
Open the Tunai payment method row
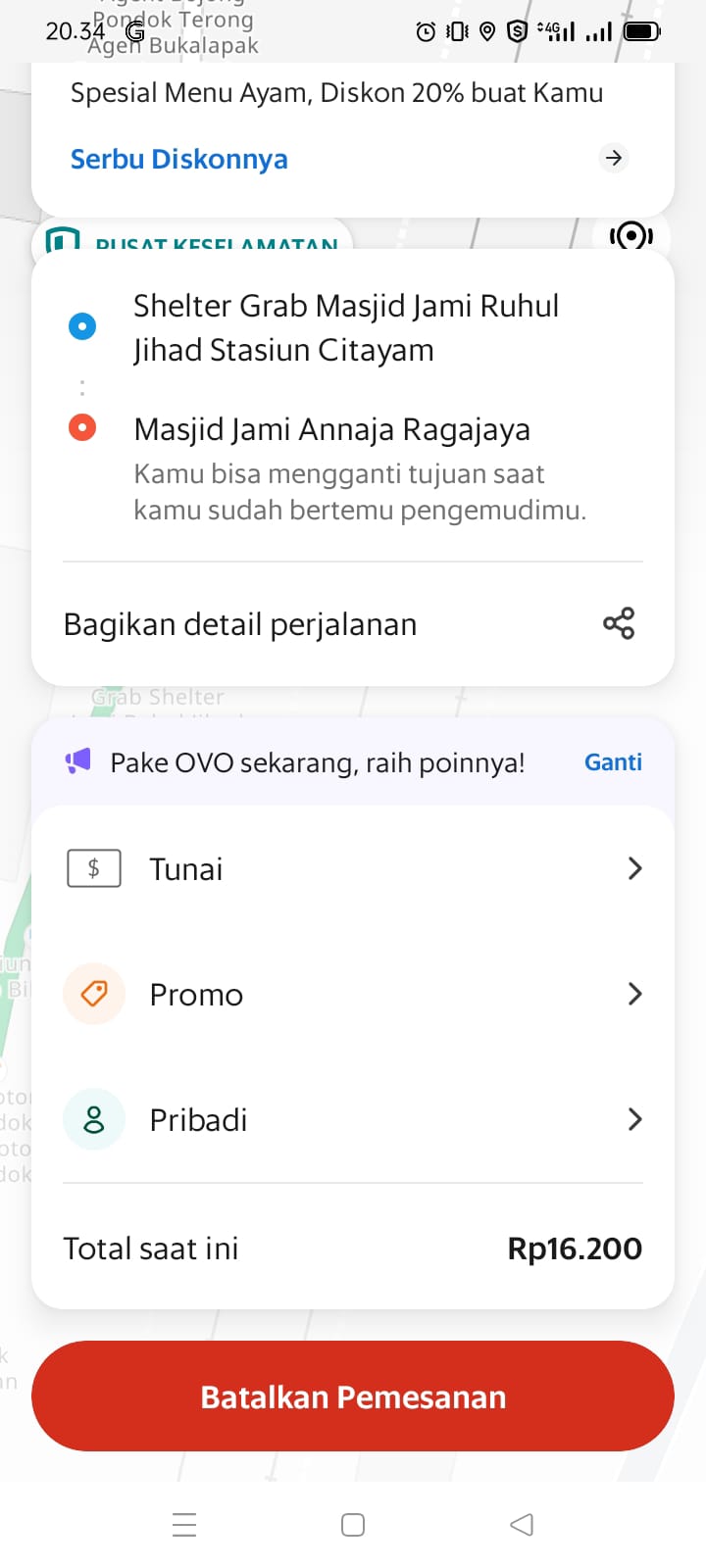coord(353,868)
